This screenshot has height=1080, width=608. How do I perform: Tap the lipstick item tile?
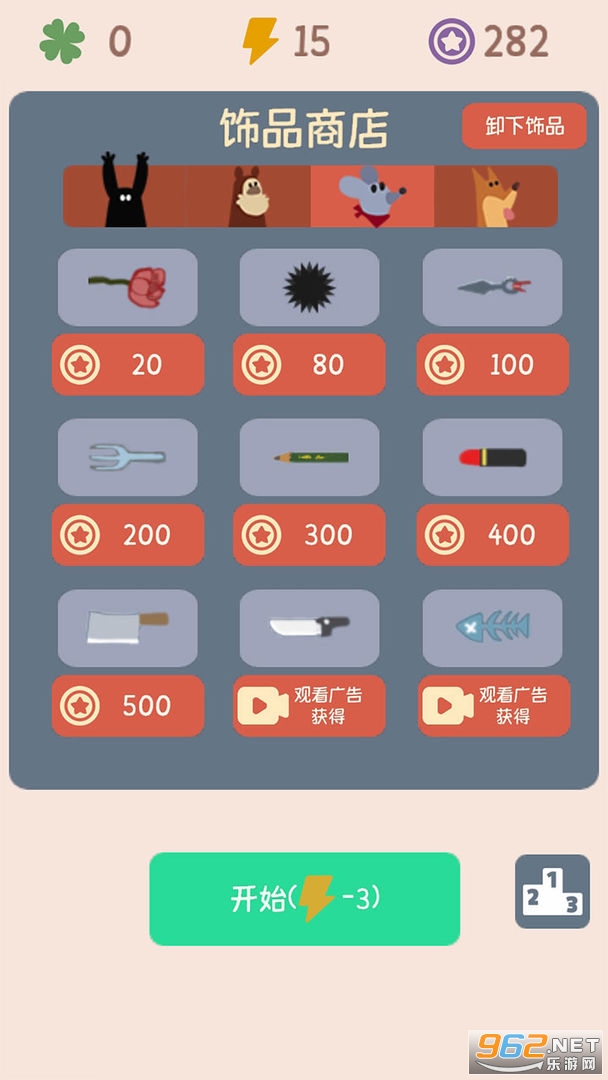click(x=493, y=458)
